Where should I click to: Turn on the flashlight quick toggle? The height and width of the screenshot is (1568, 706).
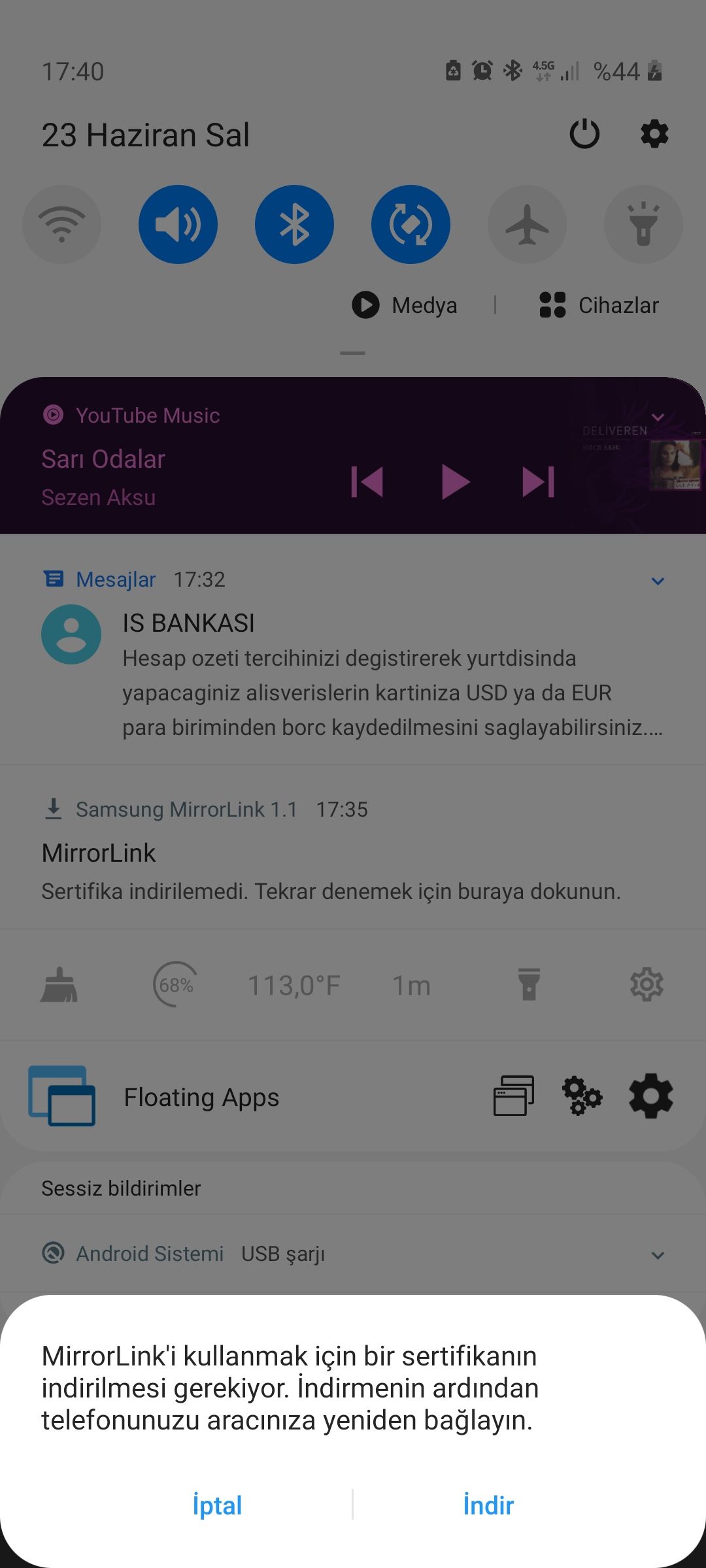[x=643, y=225]
